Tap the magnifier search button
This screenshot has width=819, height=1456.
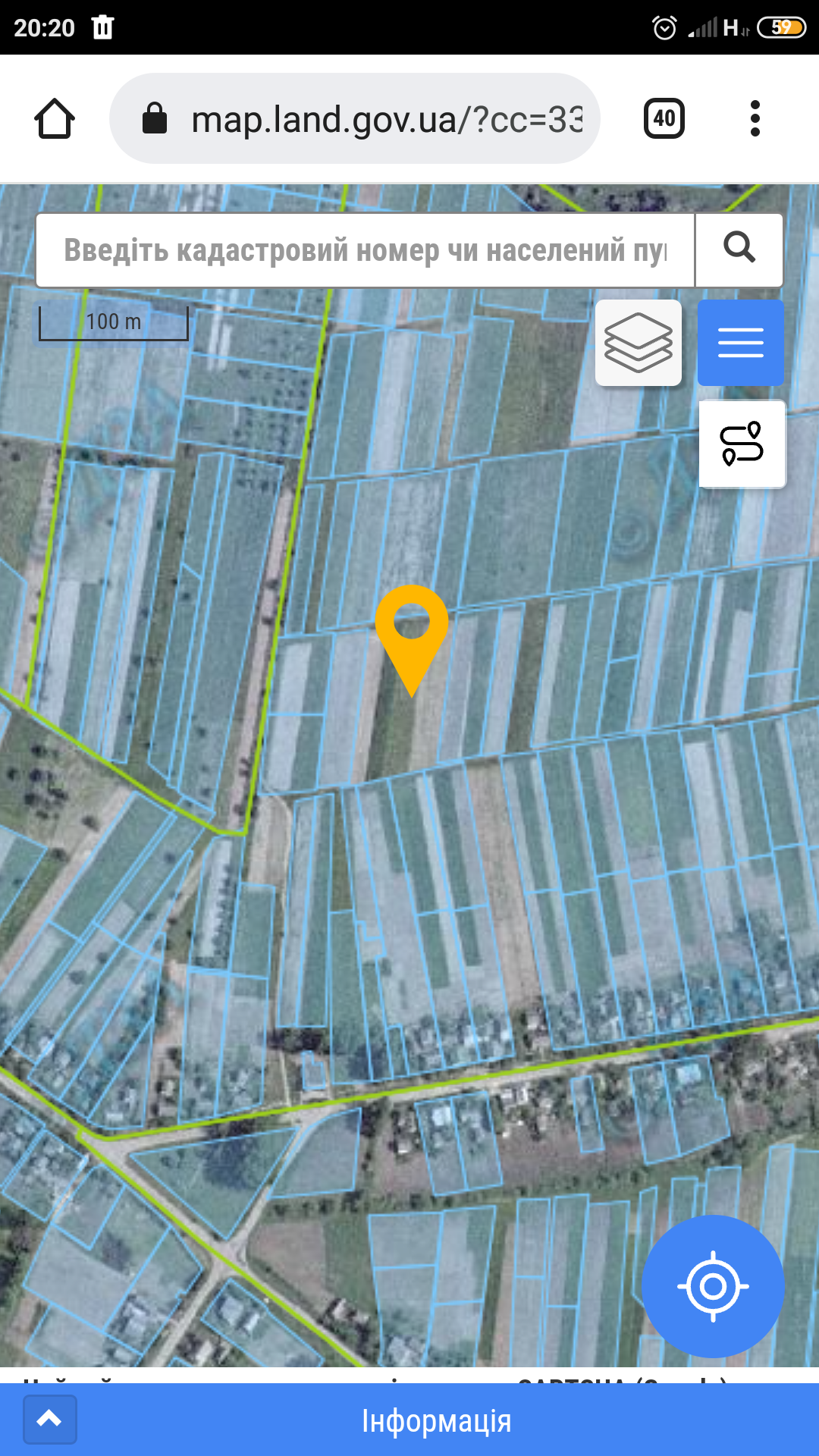[x=739, y=250]
